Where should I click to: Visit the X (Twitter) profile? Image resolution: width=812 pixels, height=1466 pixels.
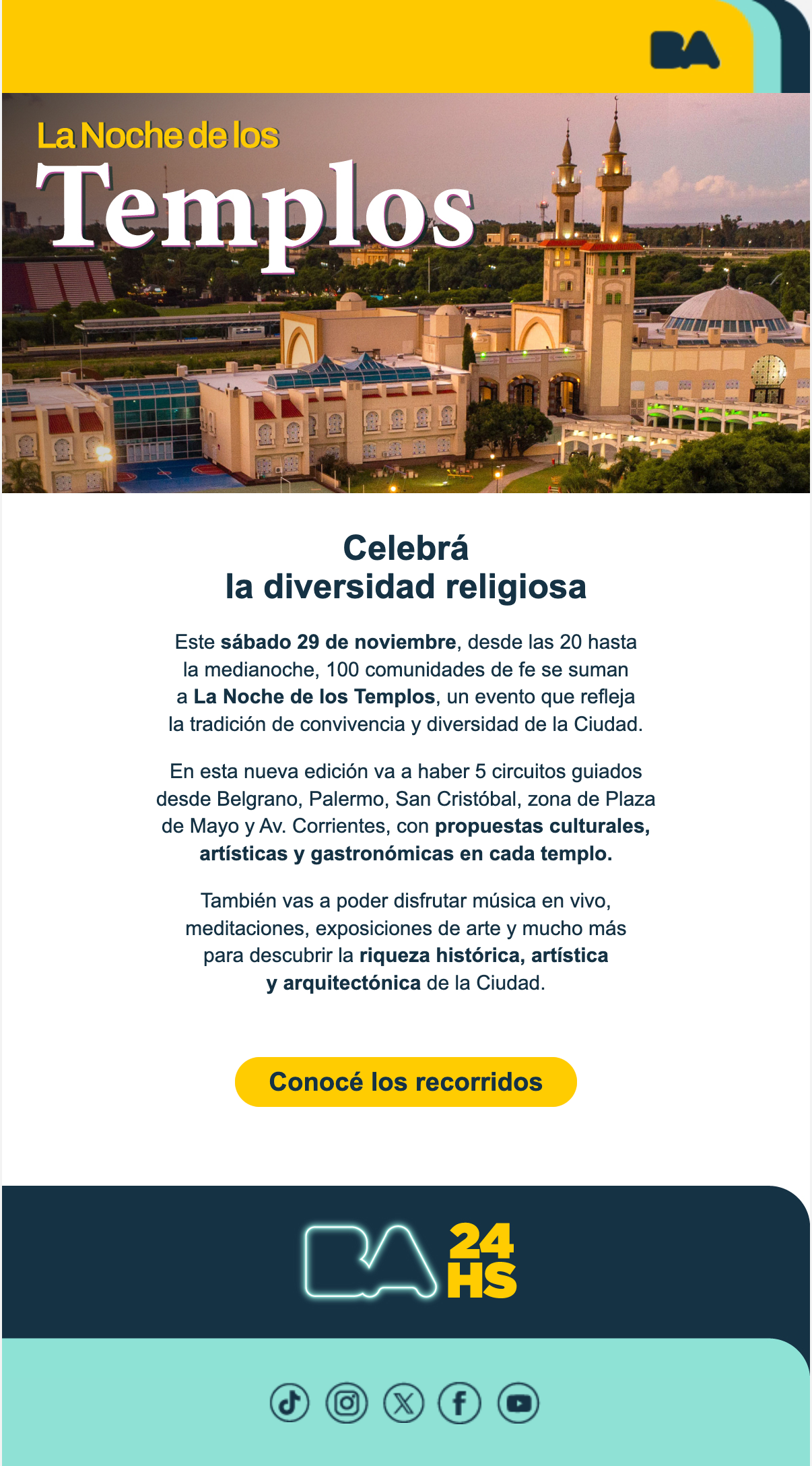pos(403,1403)
